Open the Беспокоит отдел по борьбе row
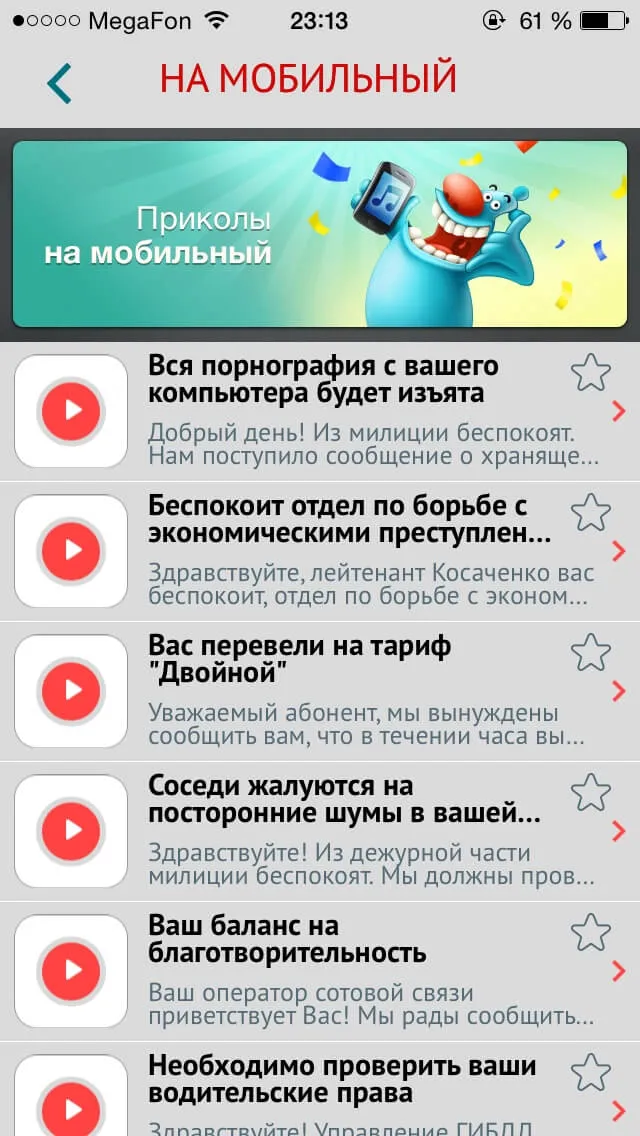 [x=320, y=551]
